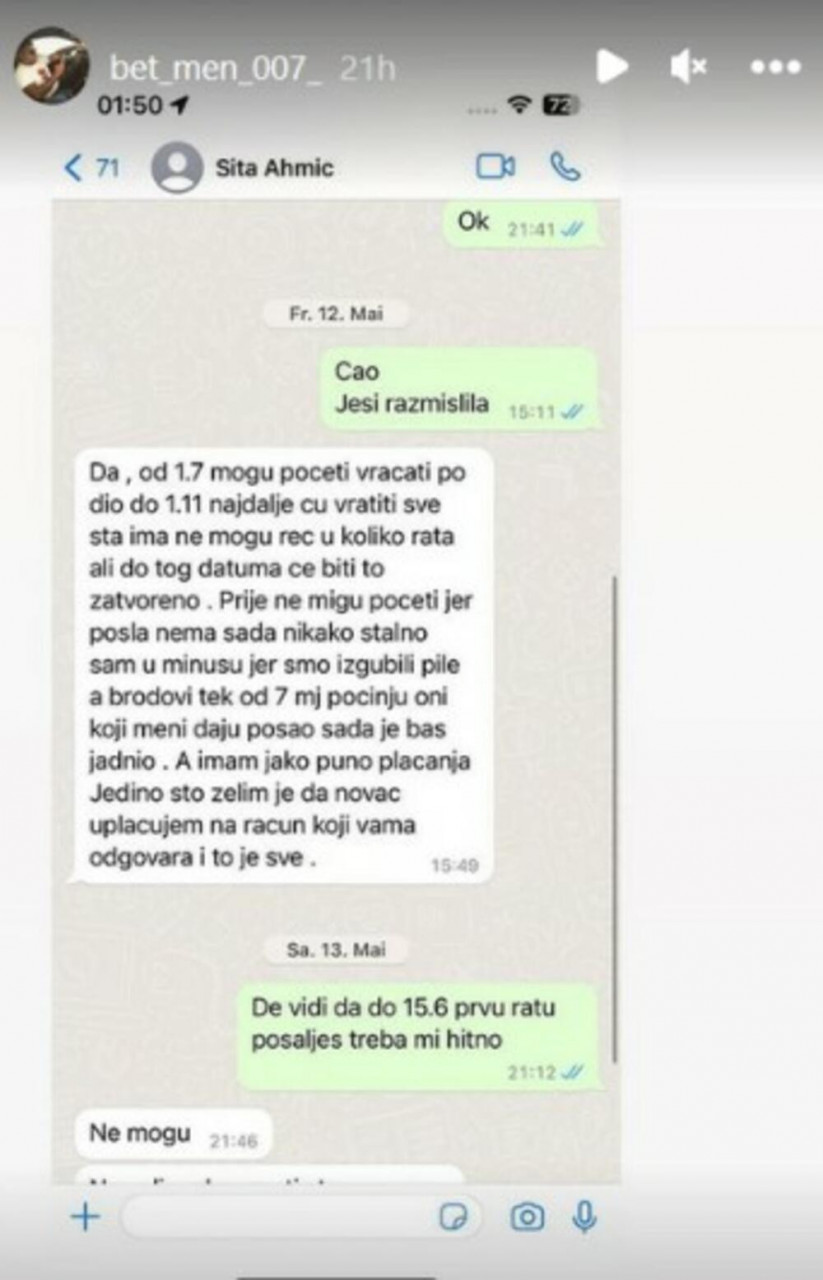The height and width of the screenshot is (1280, 823).
Task: Open bet_men_007_ profile picture
Action: tap(50, 65)
